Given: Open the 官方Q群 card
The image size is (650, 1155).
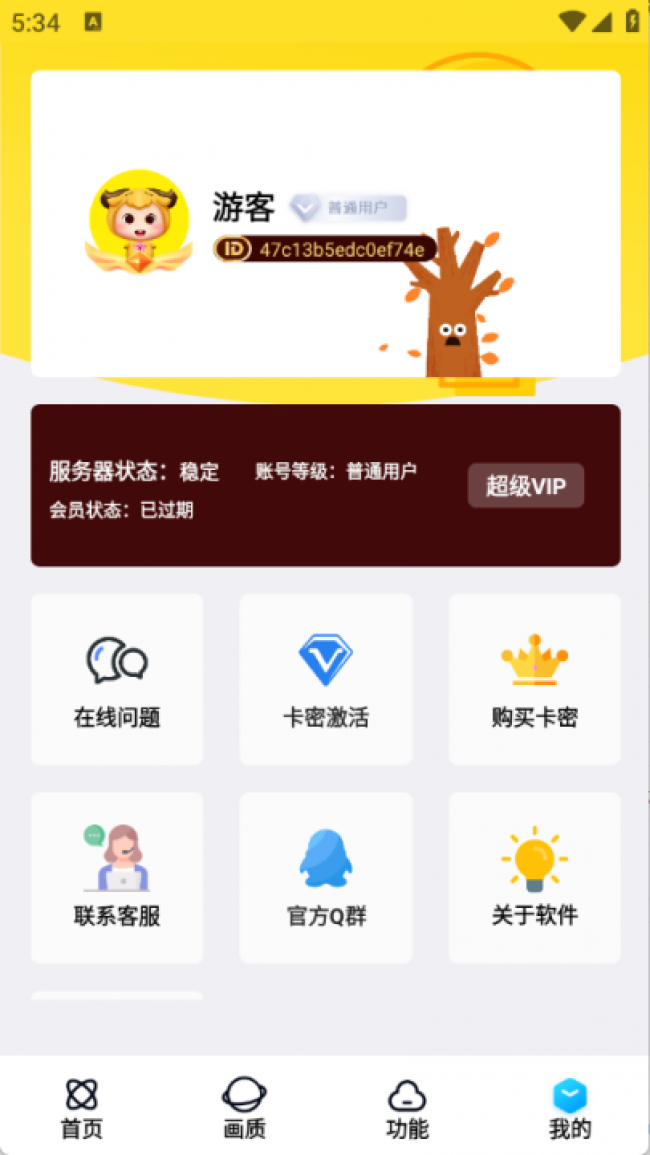Looking at the screenshot, I should click(x=325, y=877).
